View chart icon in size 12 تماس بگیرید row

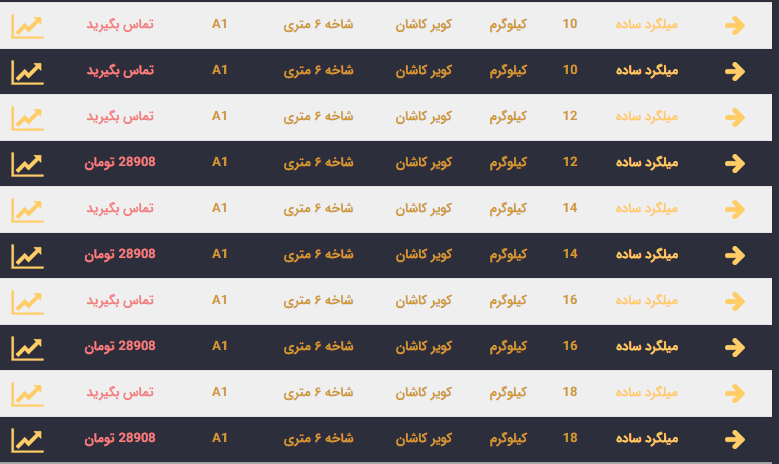pyautogui.click(x=27, y=117)
